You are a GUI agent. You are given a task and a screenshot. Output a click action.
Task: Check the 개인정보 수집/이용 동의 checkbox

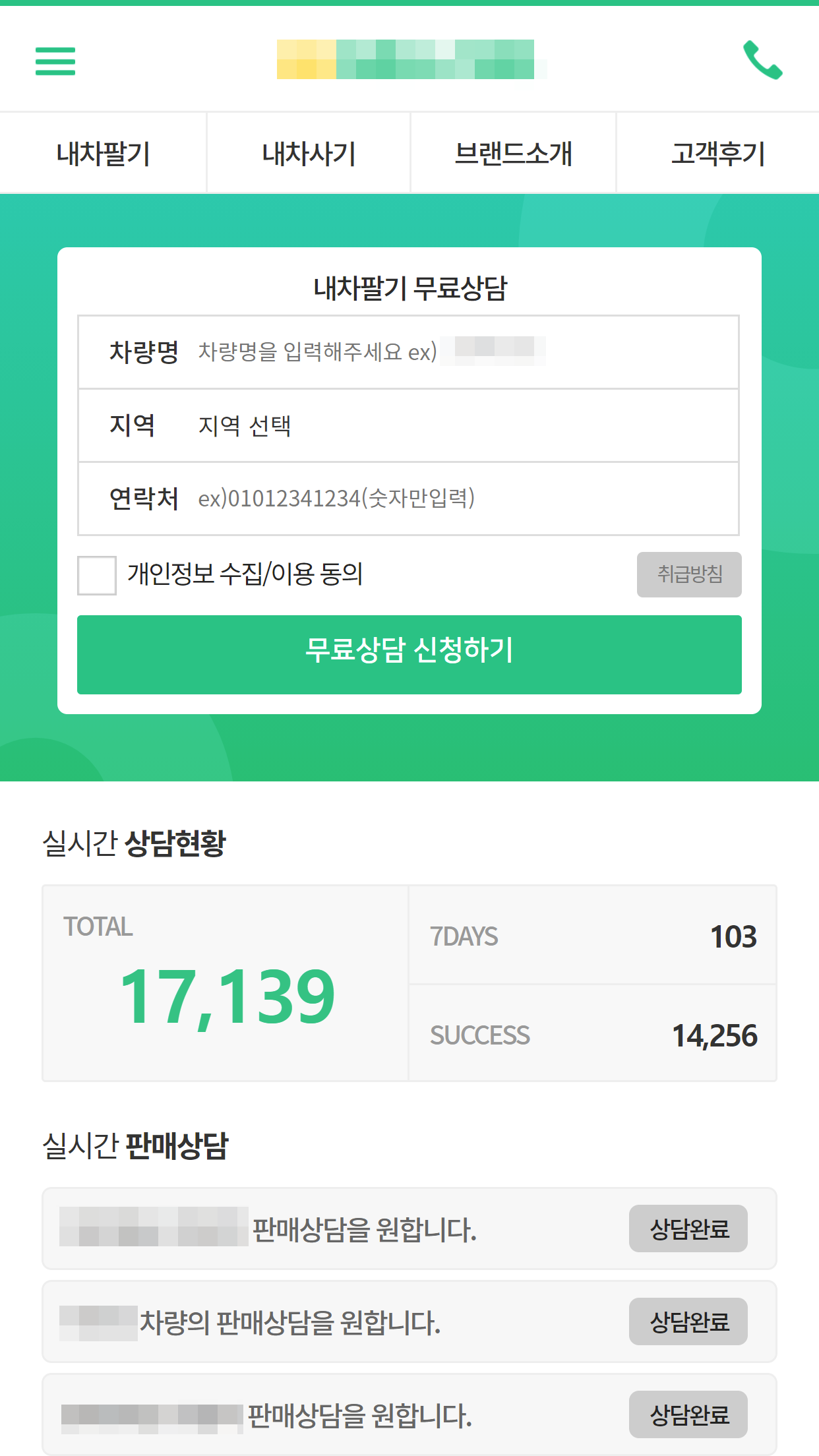click(x=97, y=575)
